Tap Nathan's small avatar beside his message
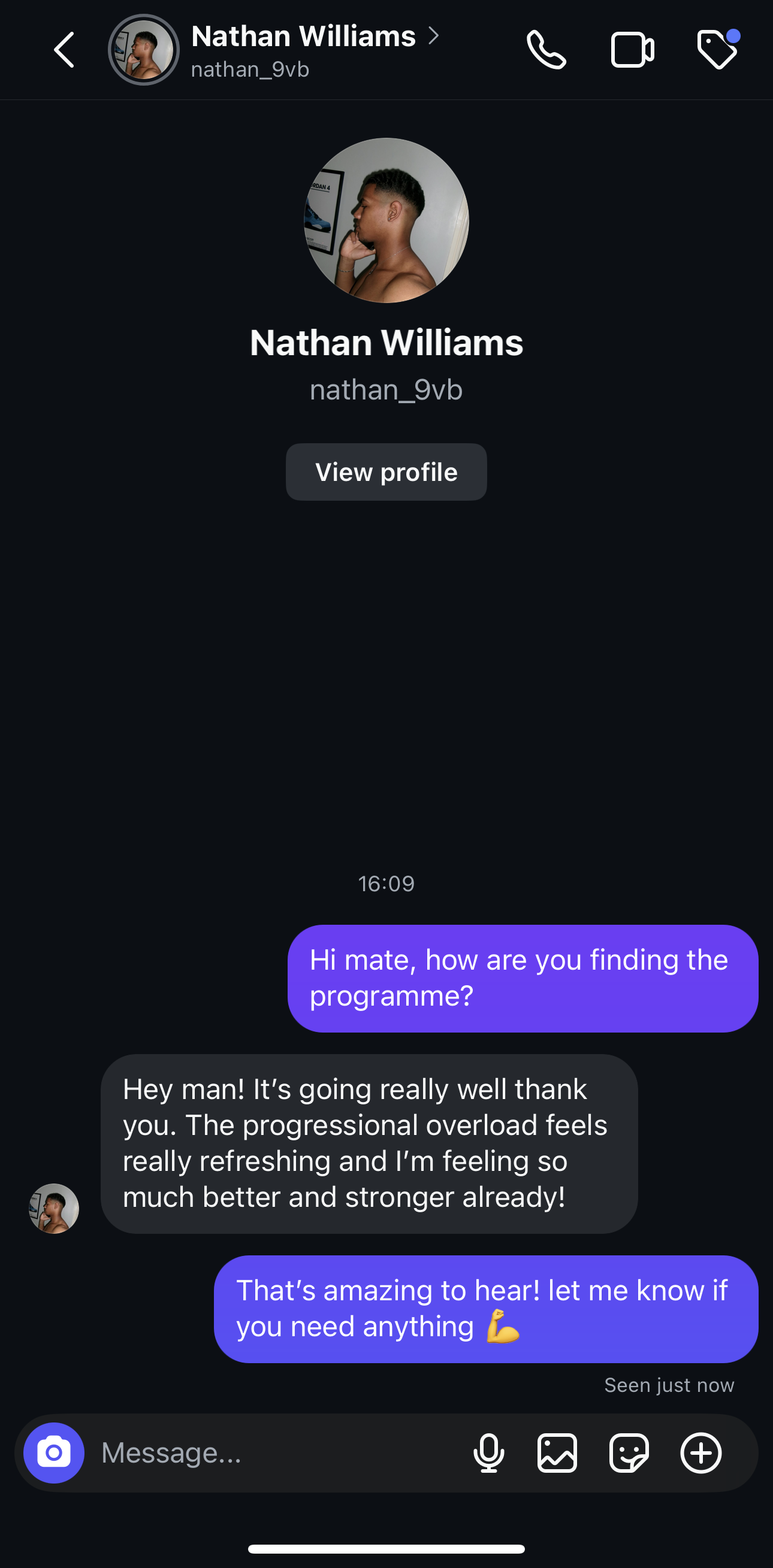This screenshot has width=773, height=1568. 54,1208
